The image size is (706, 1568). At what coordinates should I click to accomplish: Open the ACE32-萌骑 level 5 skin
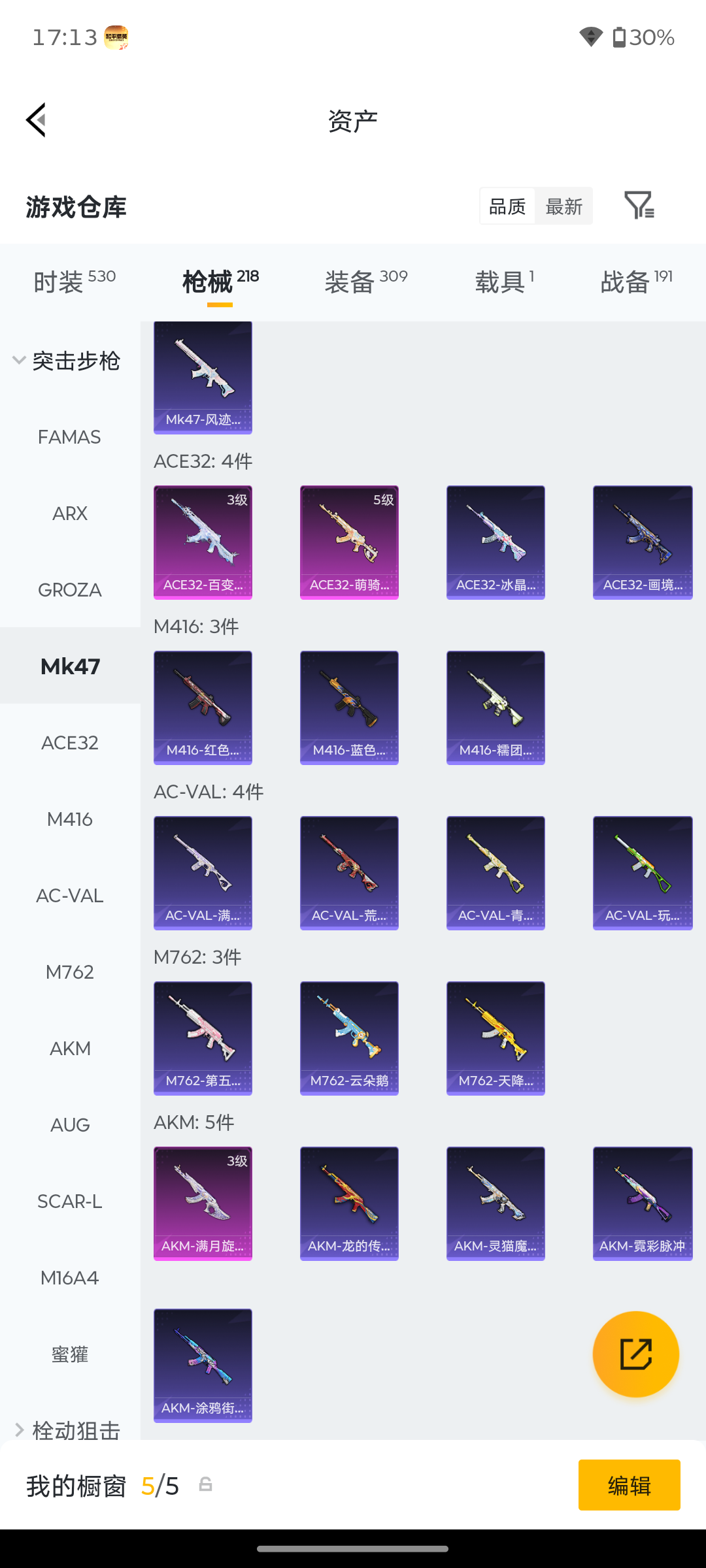tap(349, 542)
